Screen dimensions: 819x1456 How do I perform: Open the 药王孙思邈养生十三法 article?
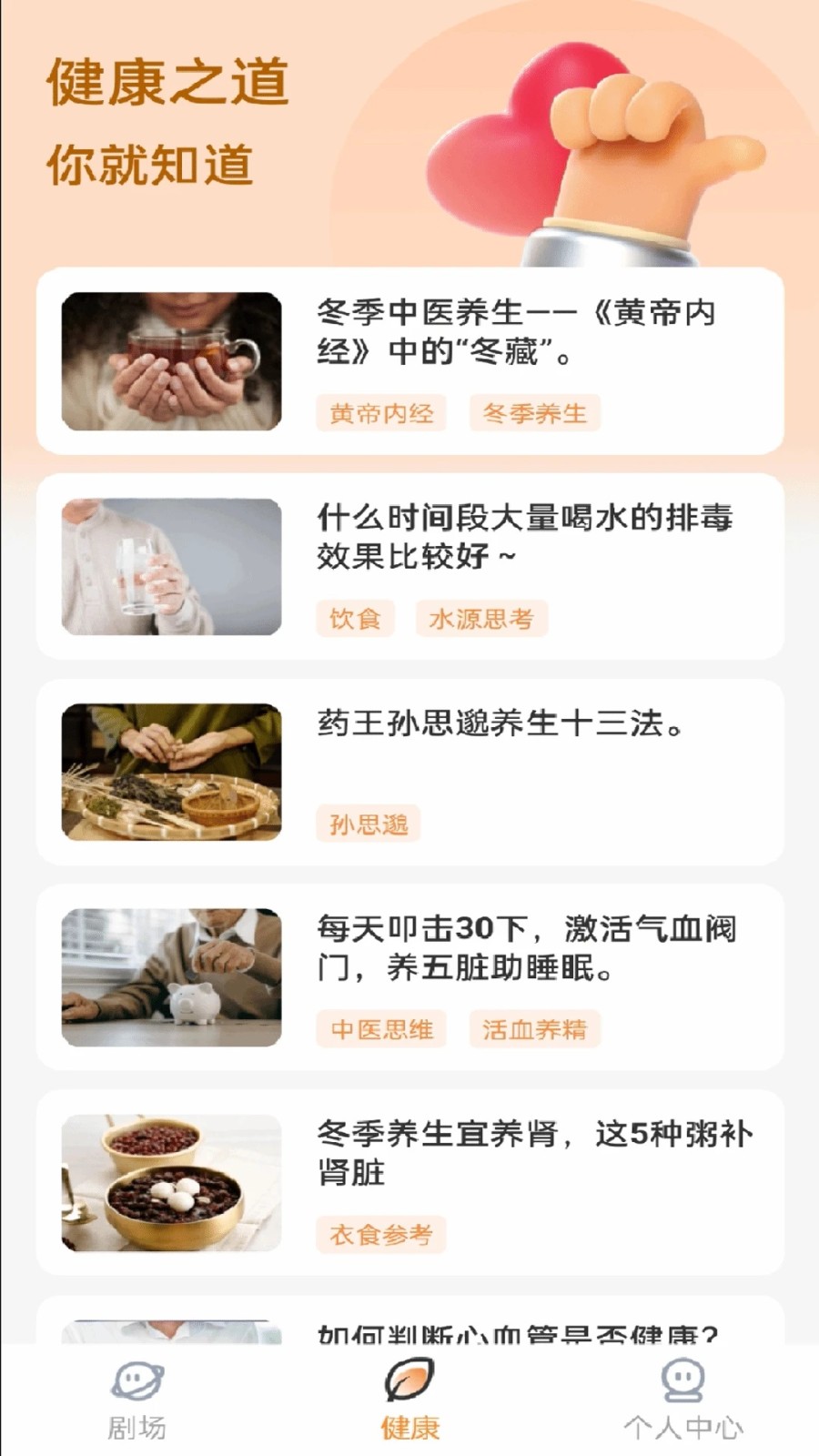pos(507,725)
